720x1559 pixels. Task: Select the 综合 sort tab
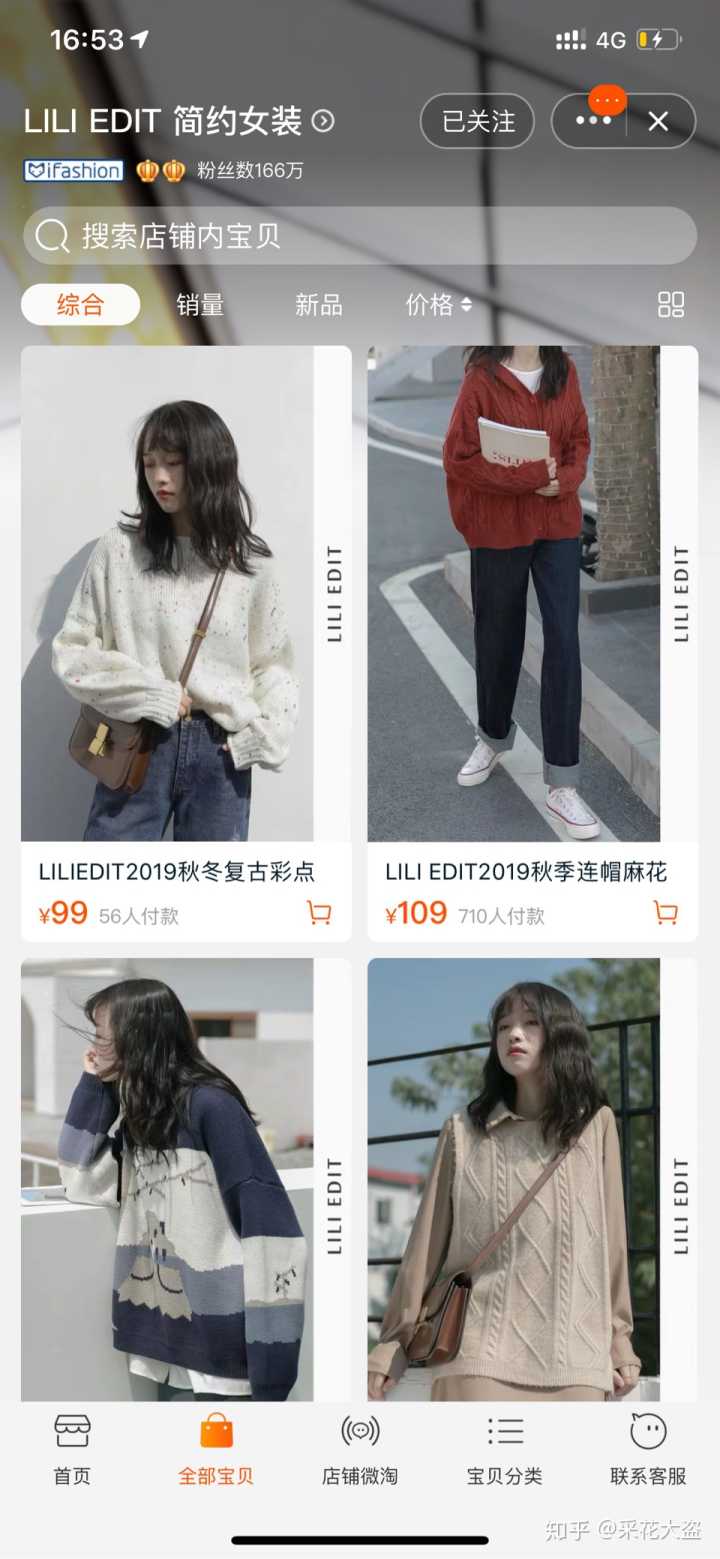pyautogui.click(x=80, y=305)
